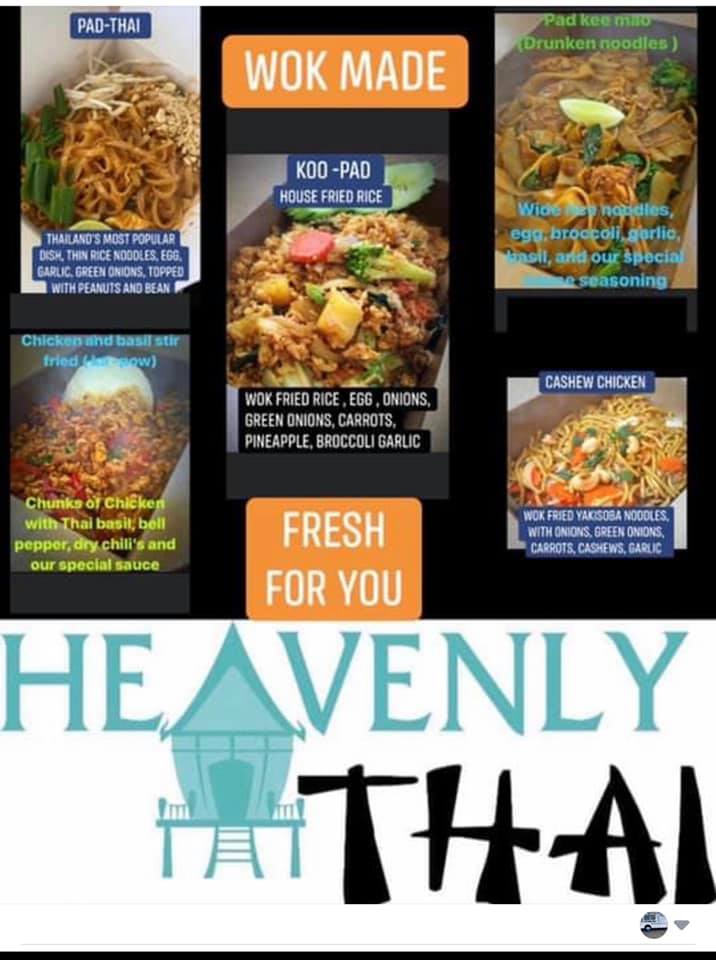Open the Heavenly Thai menu flyer image
Screen dimensions: 716x960
pyautogui.click(x=358, y=450)
